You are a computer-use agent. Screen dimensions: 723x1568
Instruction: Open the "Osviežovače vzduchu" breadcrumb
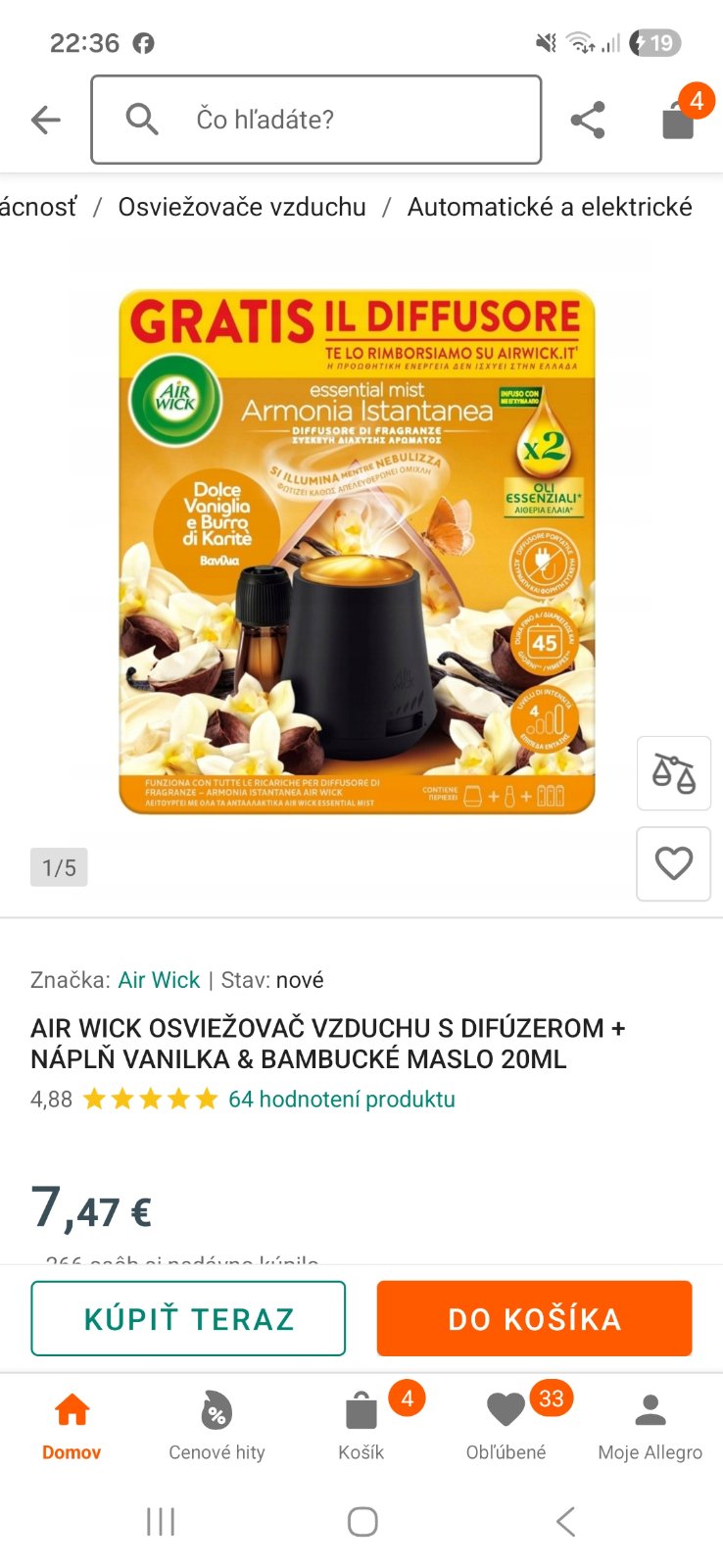click(x=242, y=207)
